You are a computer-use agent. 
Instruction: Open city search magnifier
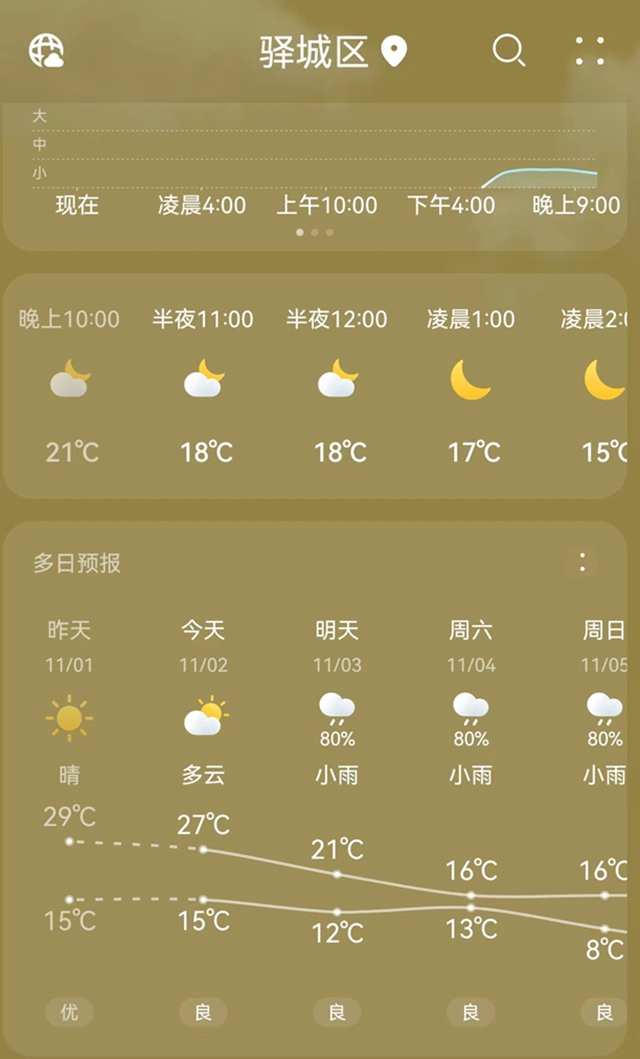pos(509,50)
